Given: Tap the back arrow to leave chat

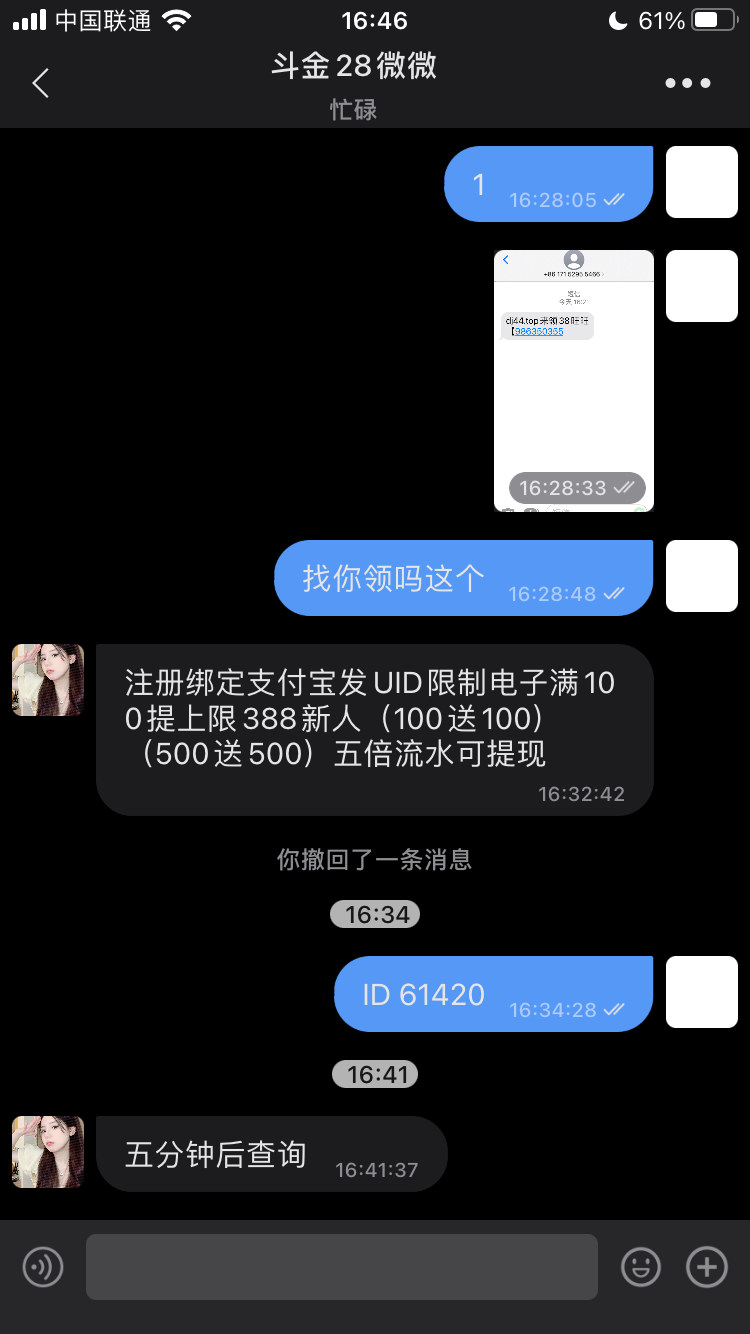Looking at the screenshot, I should 40,84.
